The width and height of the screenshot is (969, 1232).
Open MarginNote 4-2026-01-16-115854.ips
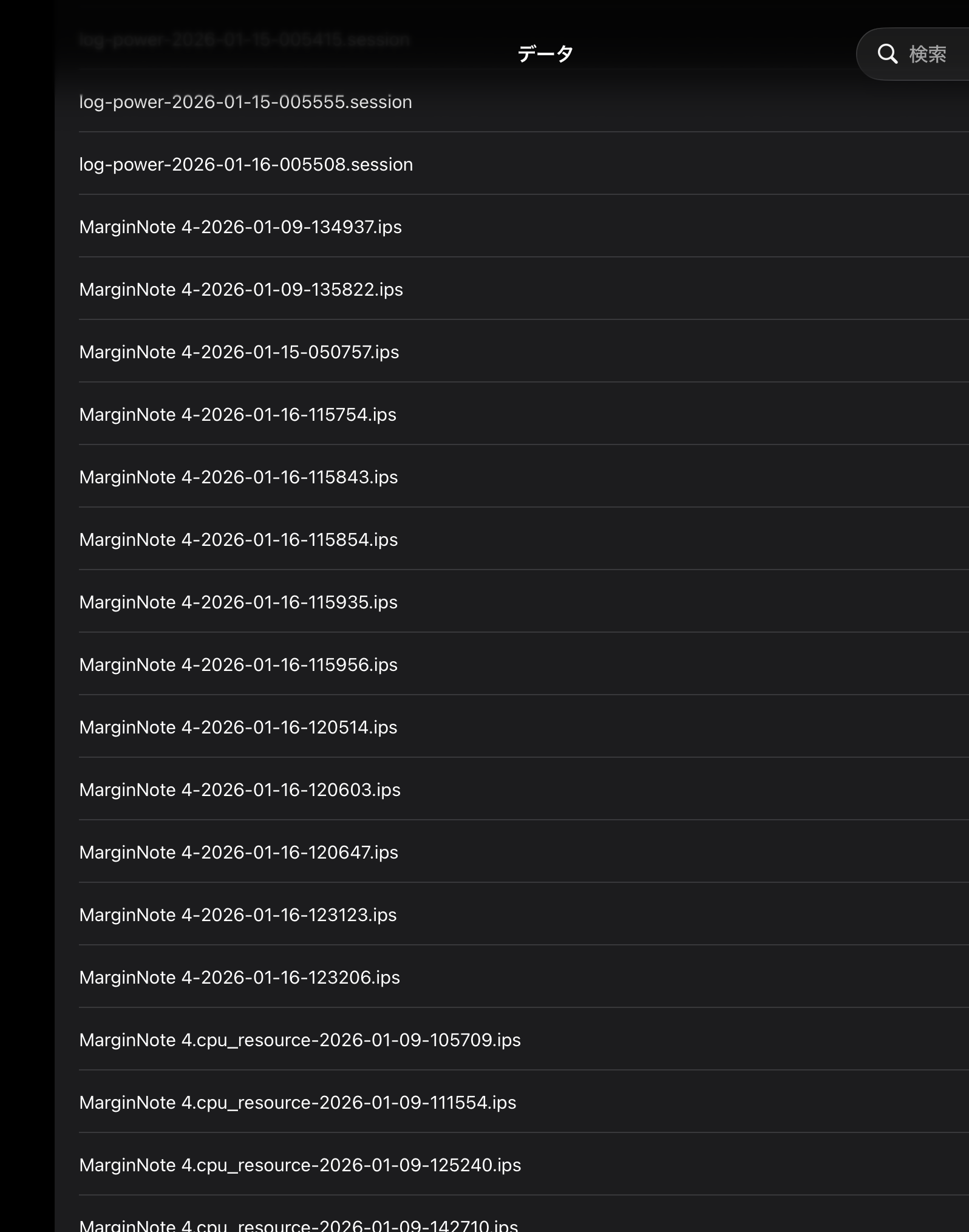point(239,540)
